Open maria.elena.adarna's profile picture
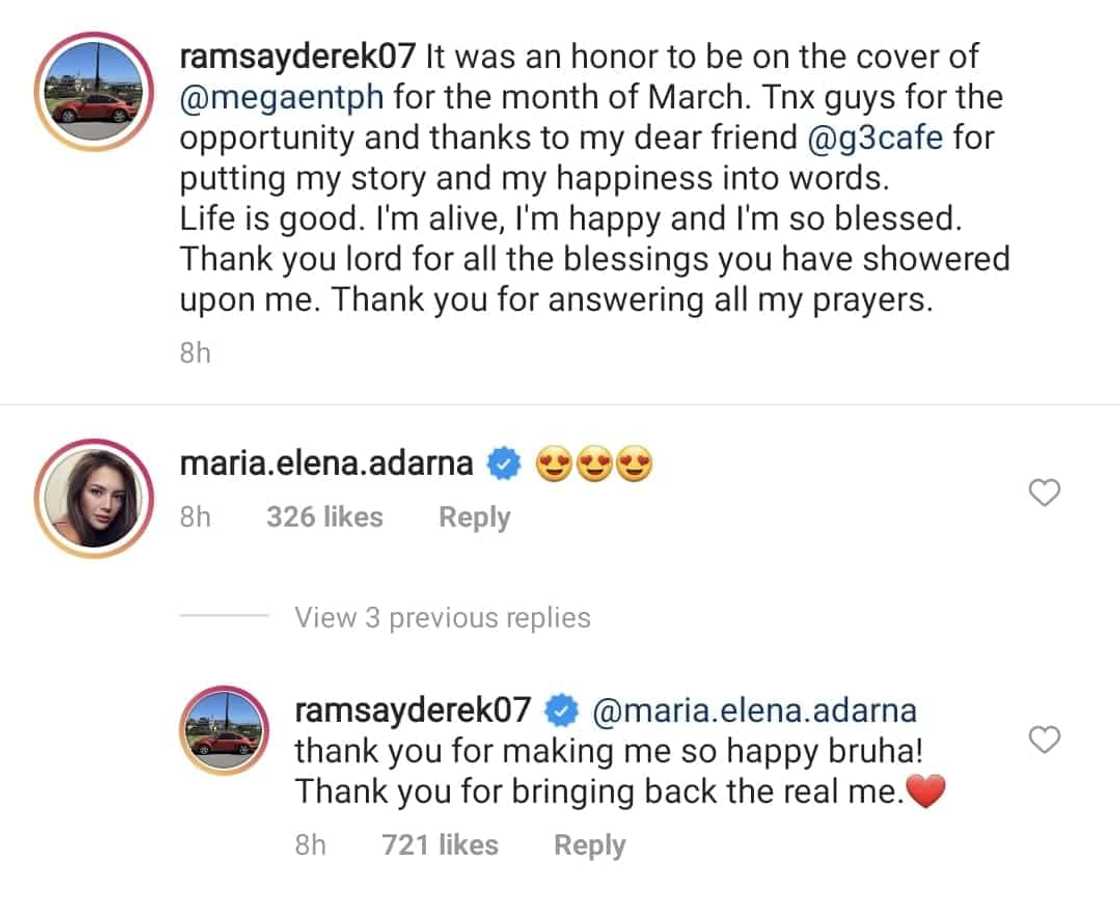 pos(95,497)
